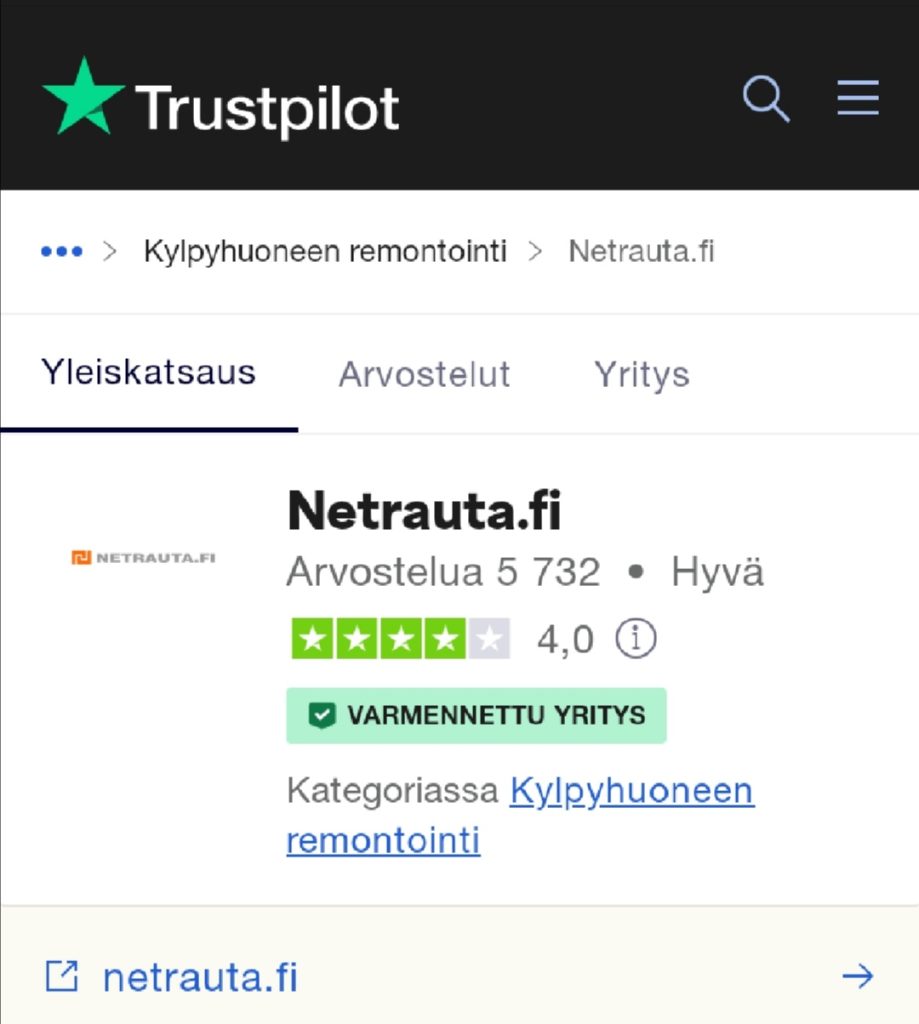Open the Trustpilot search
This screenshot has width=919, height=1024.
(766, 100)
